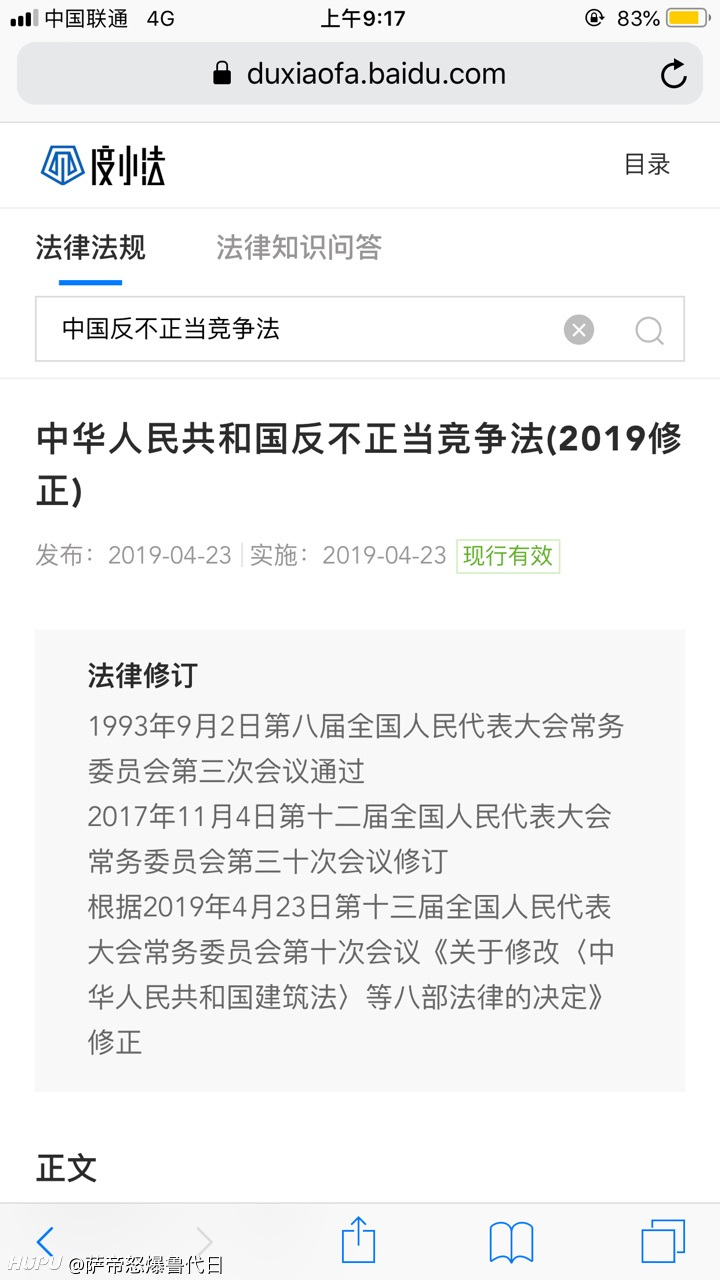Image resolution: width=720 pixels, height=1280 pixels.
Task: Reload the page in Safari
Action: tap(674, 74)
